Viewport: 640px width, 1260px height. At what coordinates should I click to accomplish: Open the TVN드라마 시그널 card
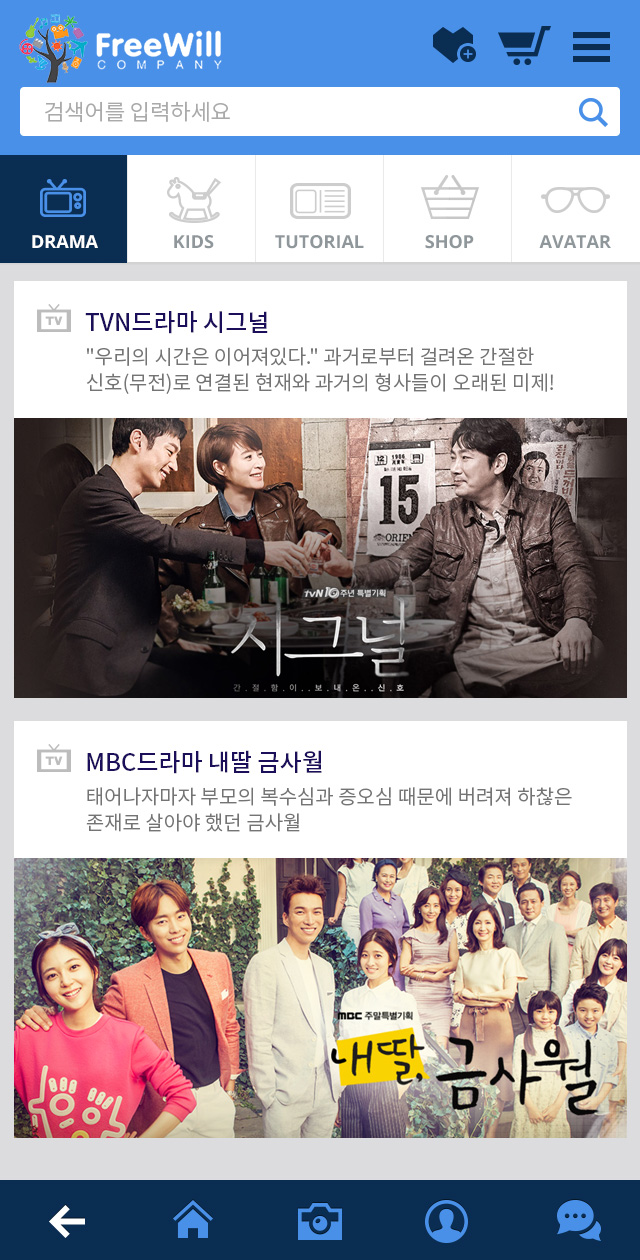tap(320, 489)
